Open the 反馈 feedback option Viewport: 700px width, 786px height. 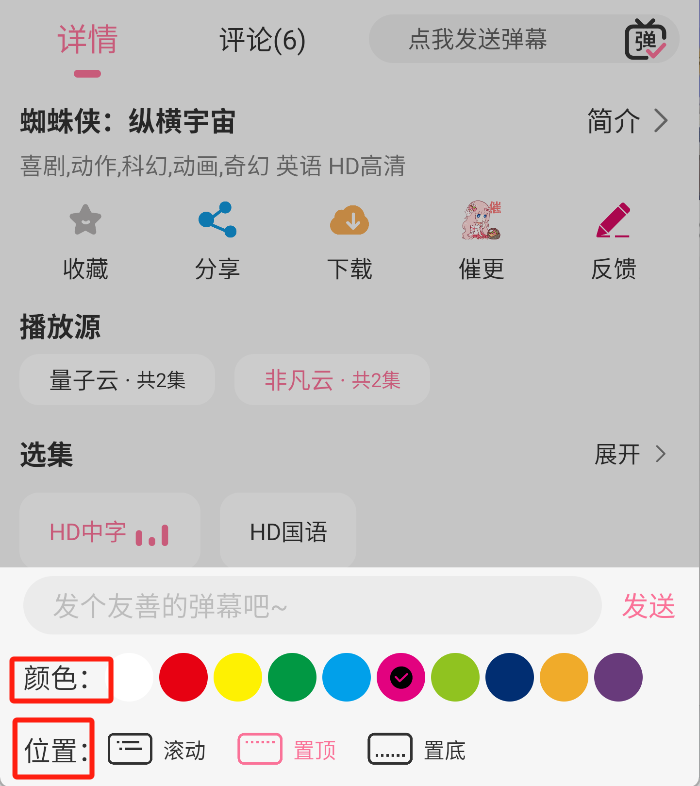[x=613, y=241]
